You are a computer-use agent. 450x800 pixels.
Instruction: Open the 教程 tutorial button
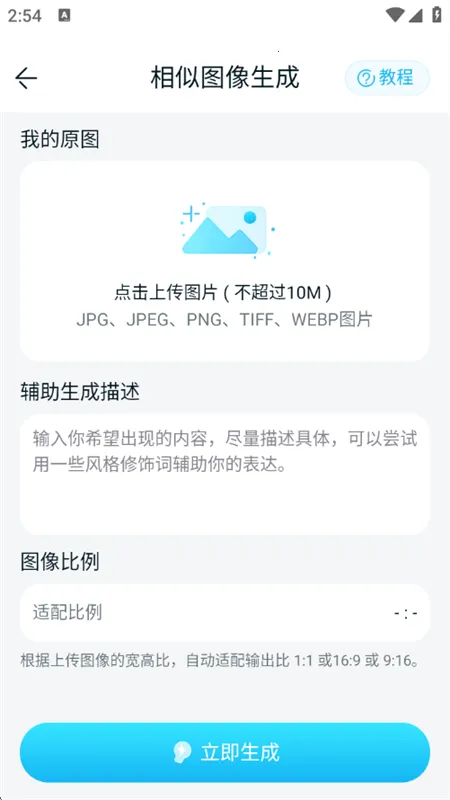387,78
